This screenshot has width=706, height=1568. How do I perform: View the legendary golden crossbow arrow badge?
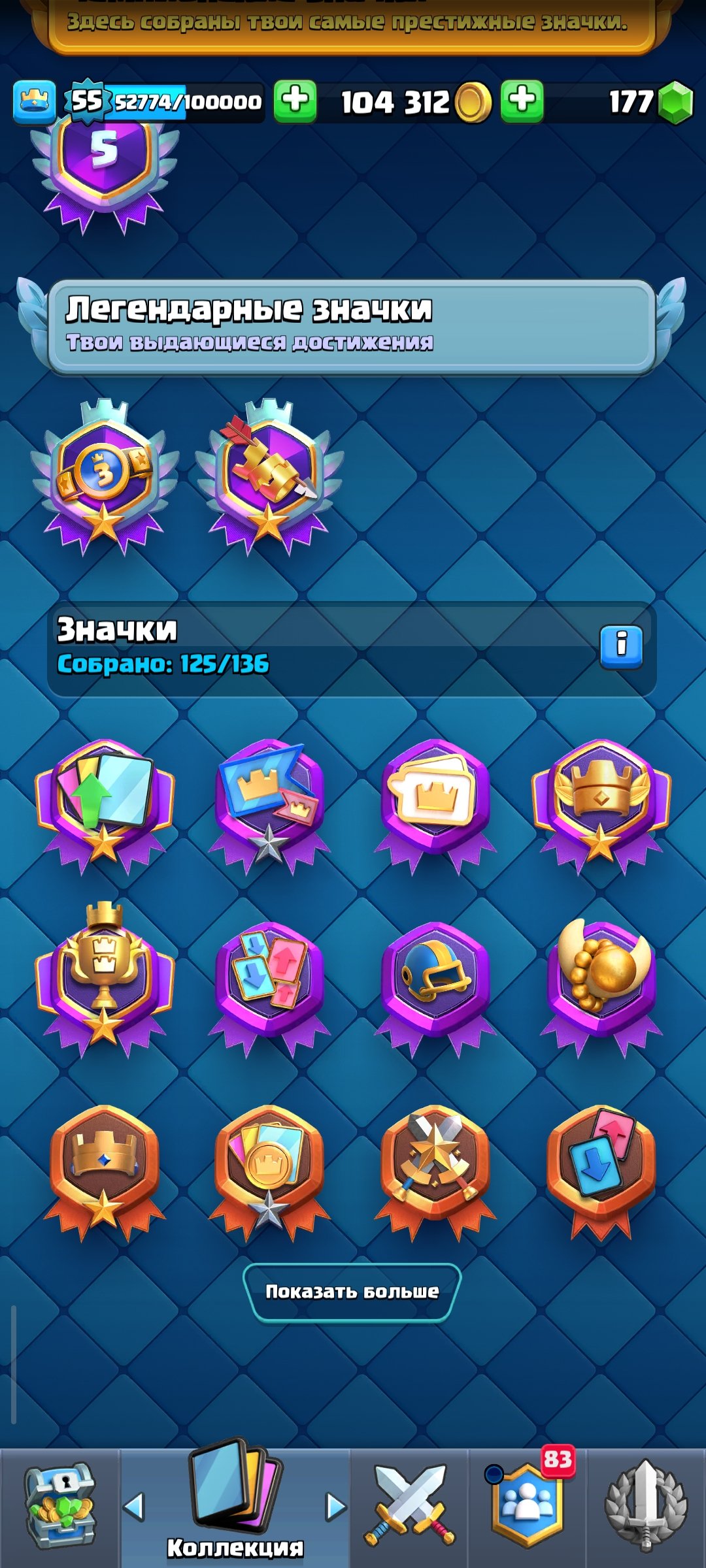click(x=269, y=475)
